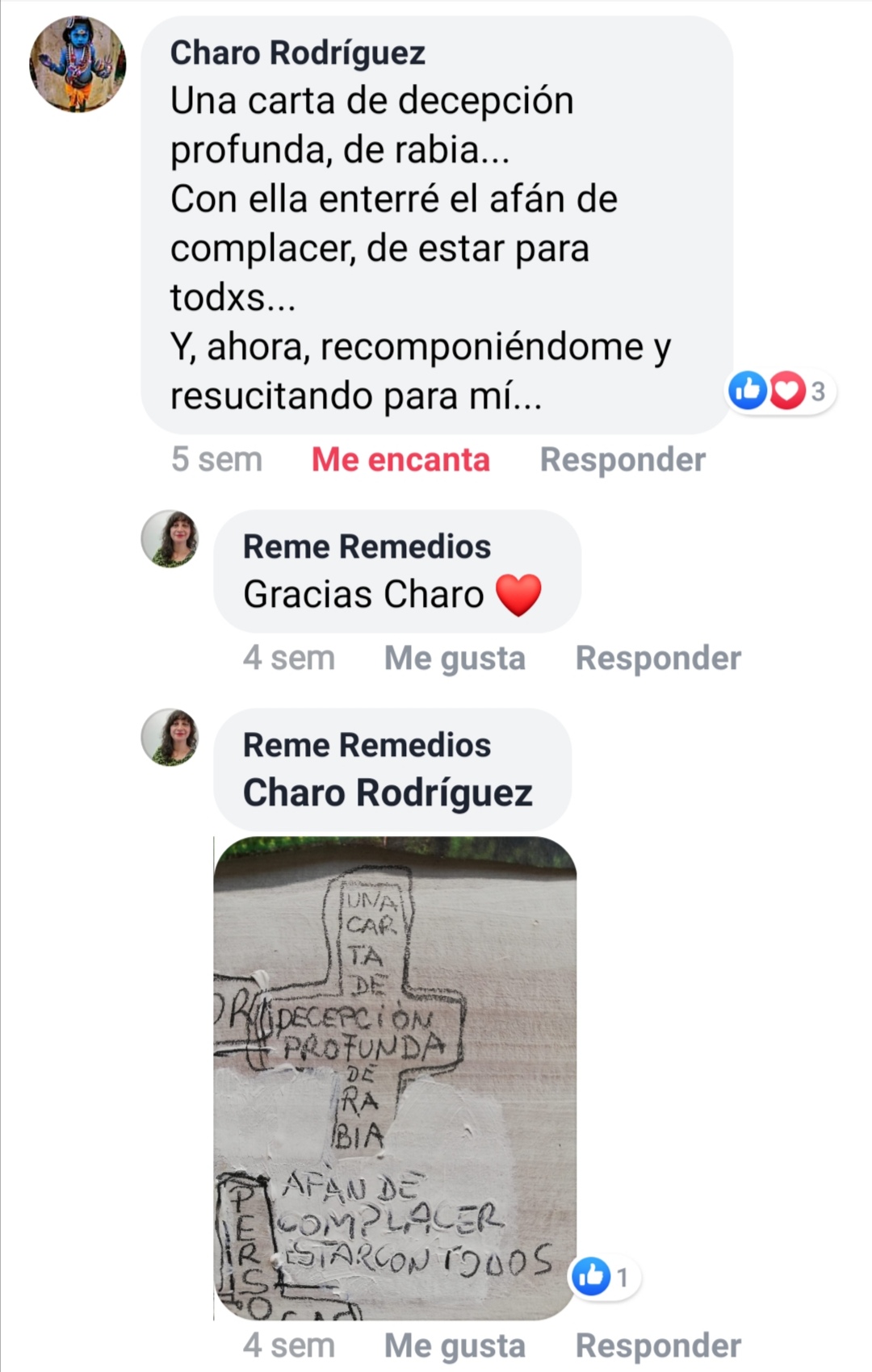View the like reaction on the photo
The height and width of the screenshot is (1372, 872).
click(x=602, y=1277)
